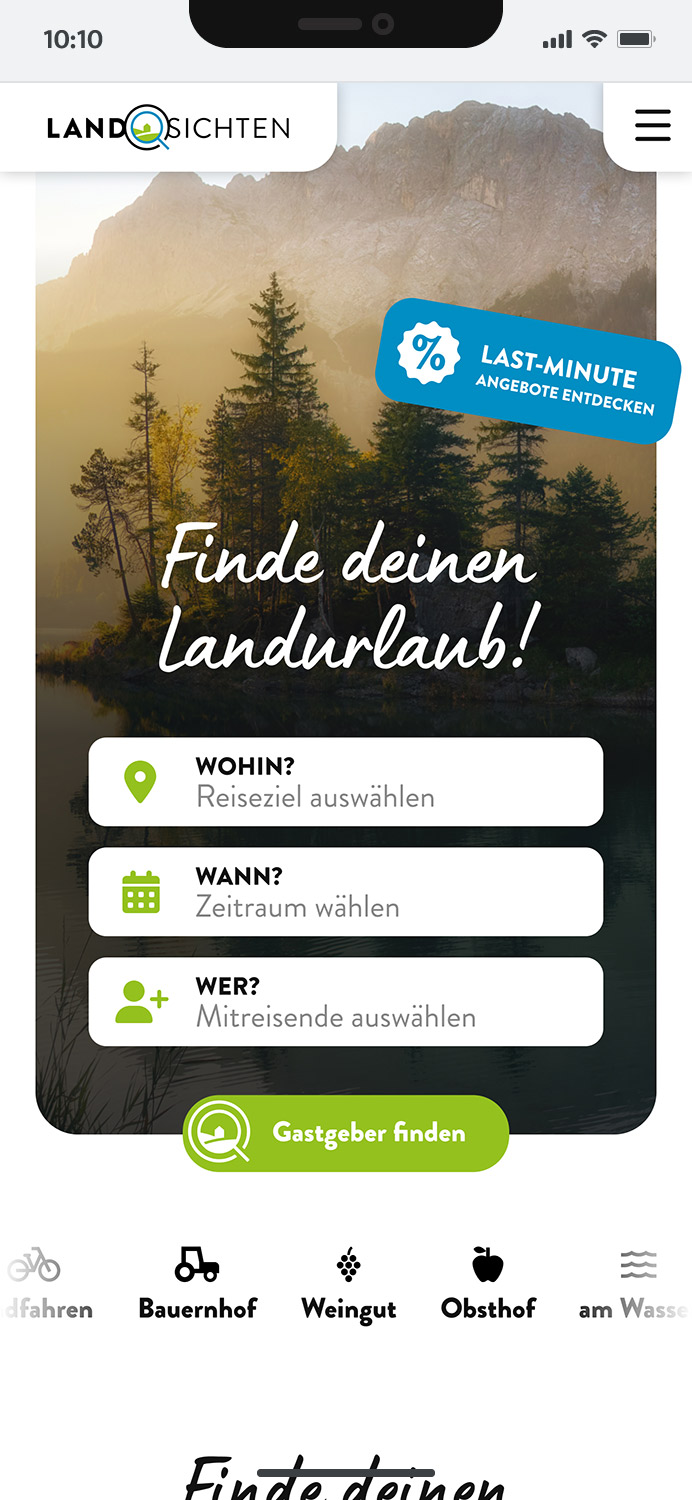692x1500 pixels.
Task: Select the Weingut category
Action: [348, 1284]
